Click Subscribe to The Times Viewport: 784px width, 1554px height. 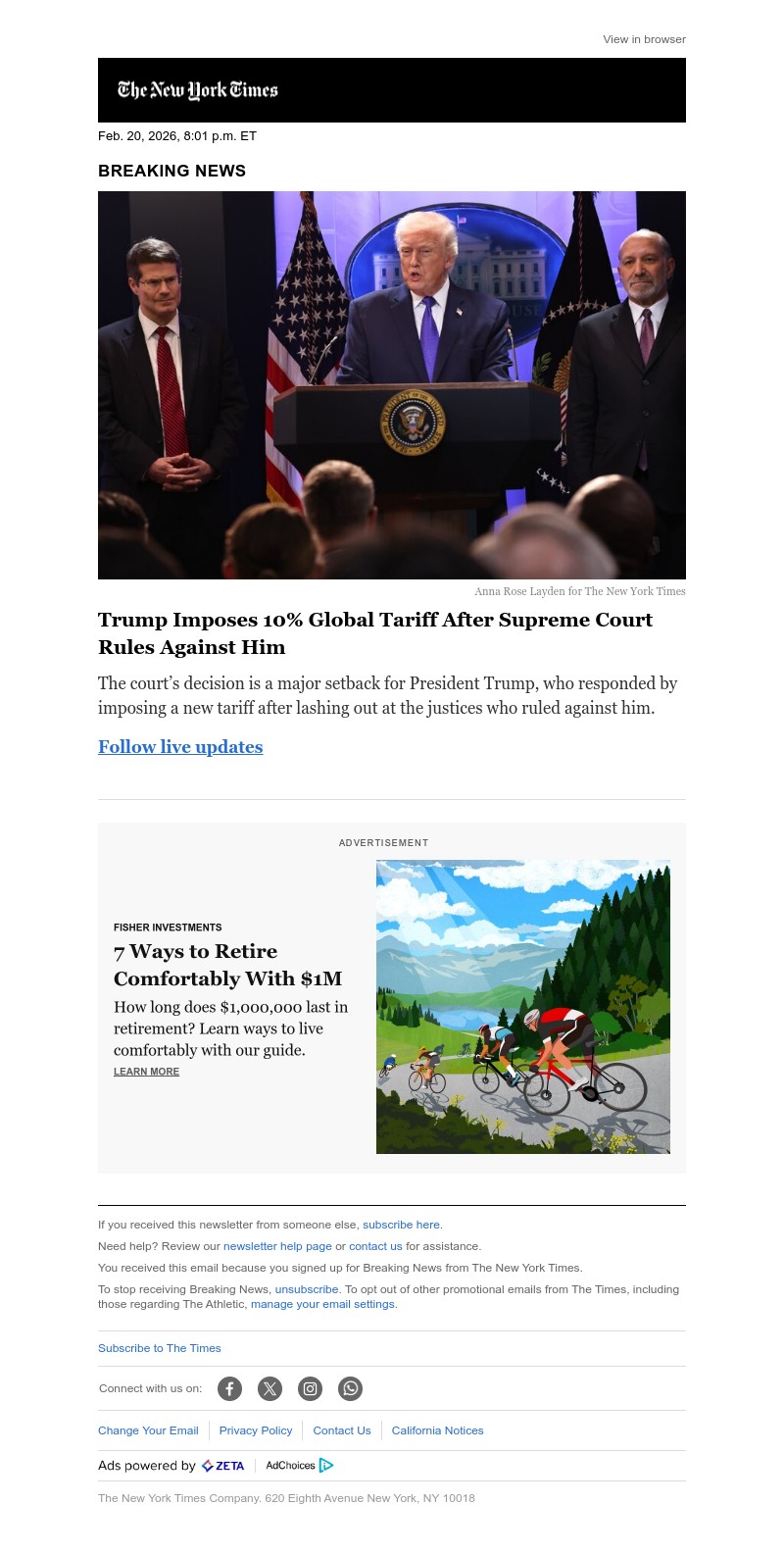point(160,1348)
